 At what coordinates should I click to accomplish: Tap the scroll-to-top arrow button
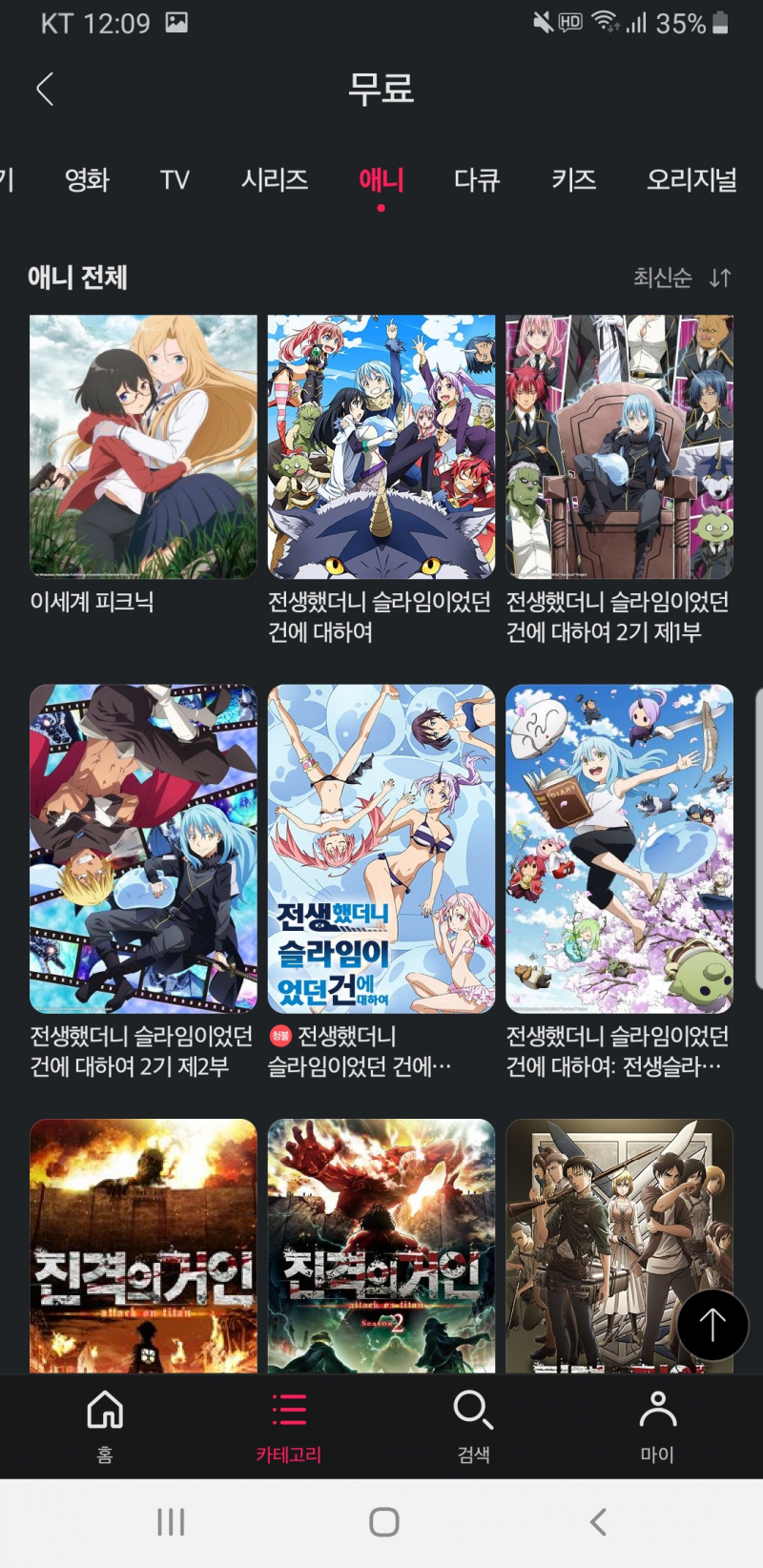[x=712, y=1324]
